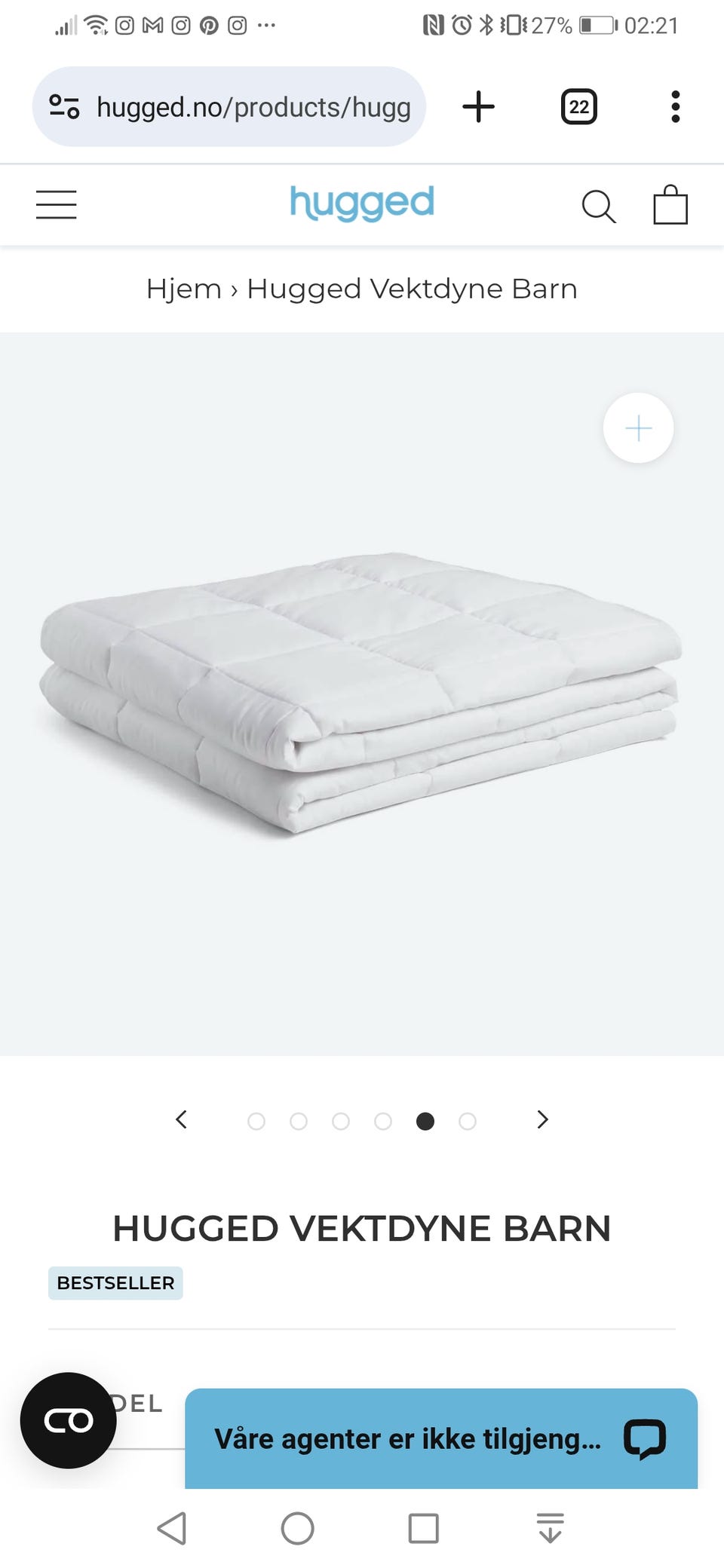Select the last image dot
The image size is (724, 1568).
coord(468,1122)
